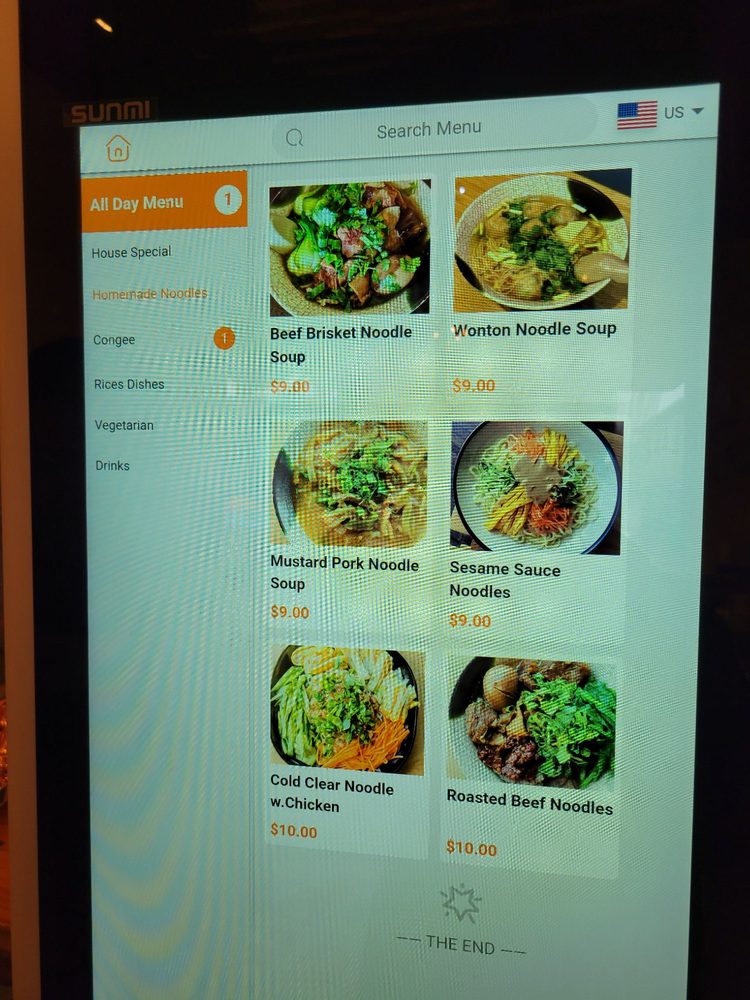Switch to the Drinks section
The height and width of the screenshot is (1000, 750).
coord(112,466)
